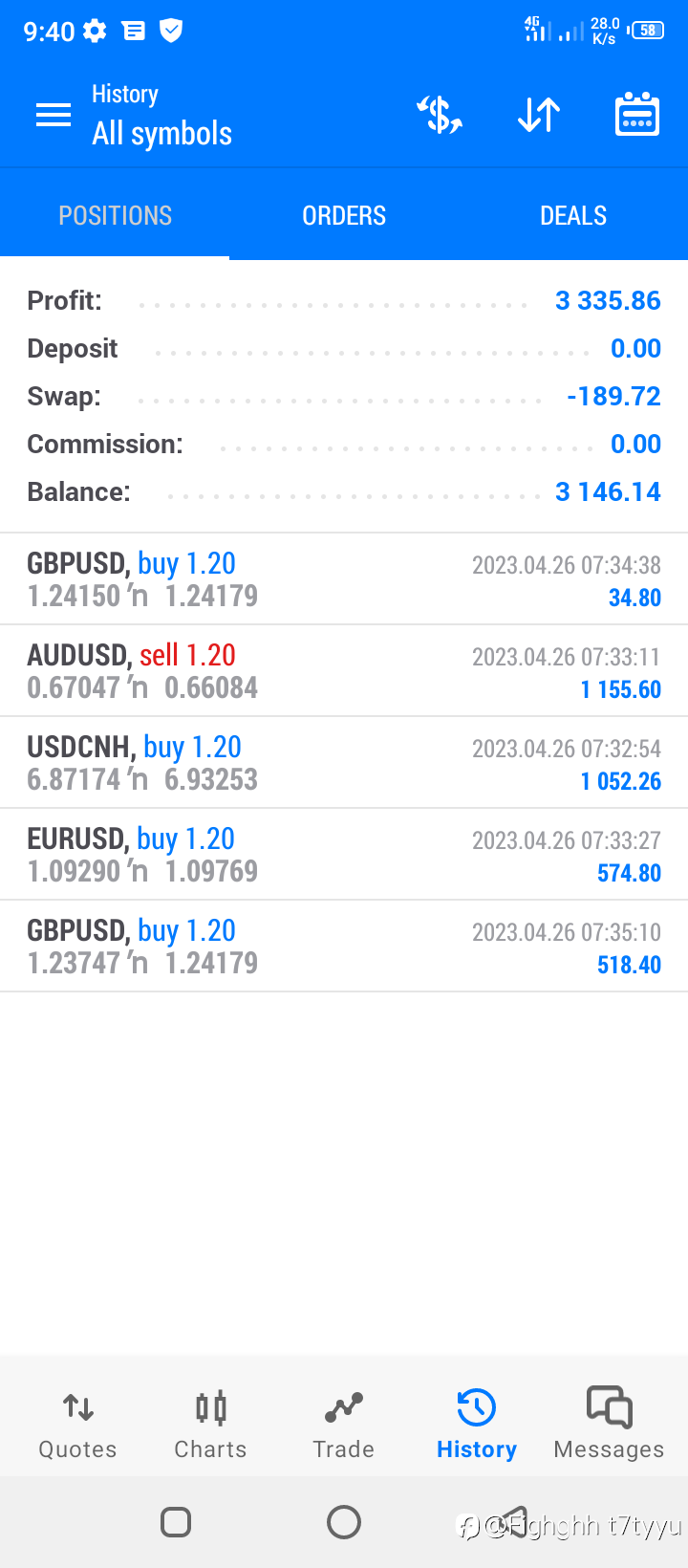Open the sort order arrows icon
The image size is (688, 1568).
coord(539,116)
